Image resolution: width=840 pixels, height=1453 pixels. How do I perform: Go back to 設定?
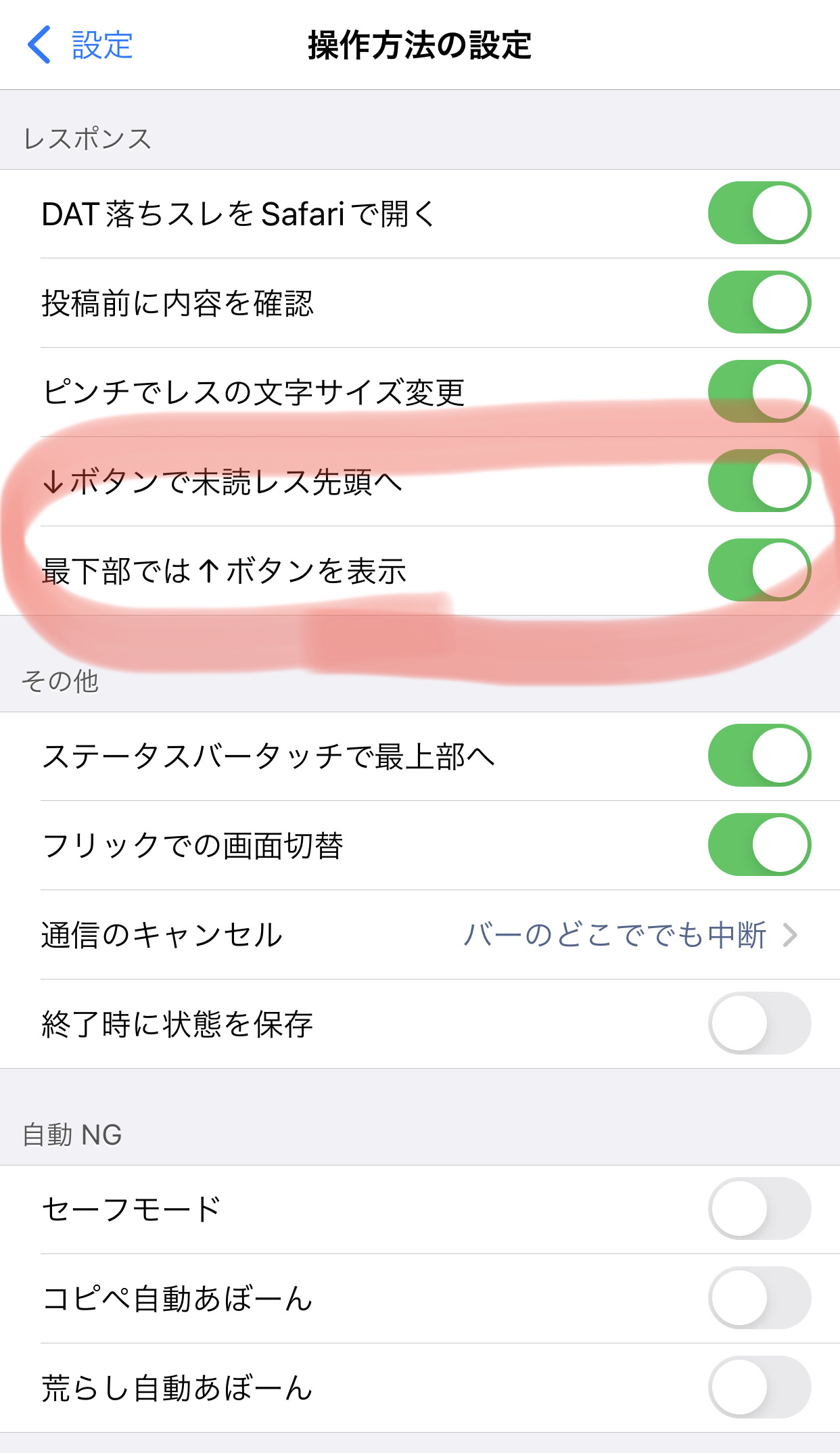point(80,45)
